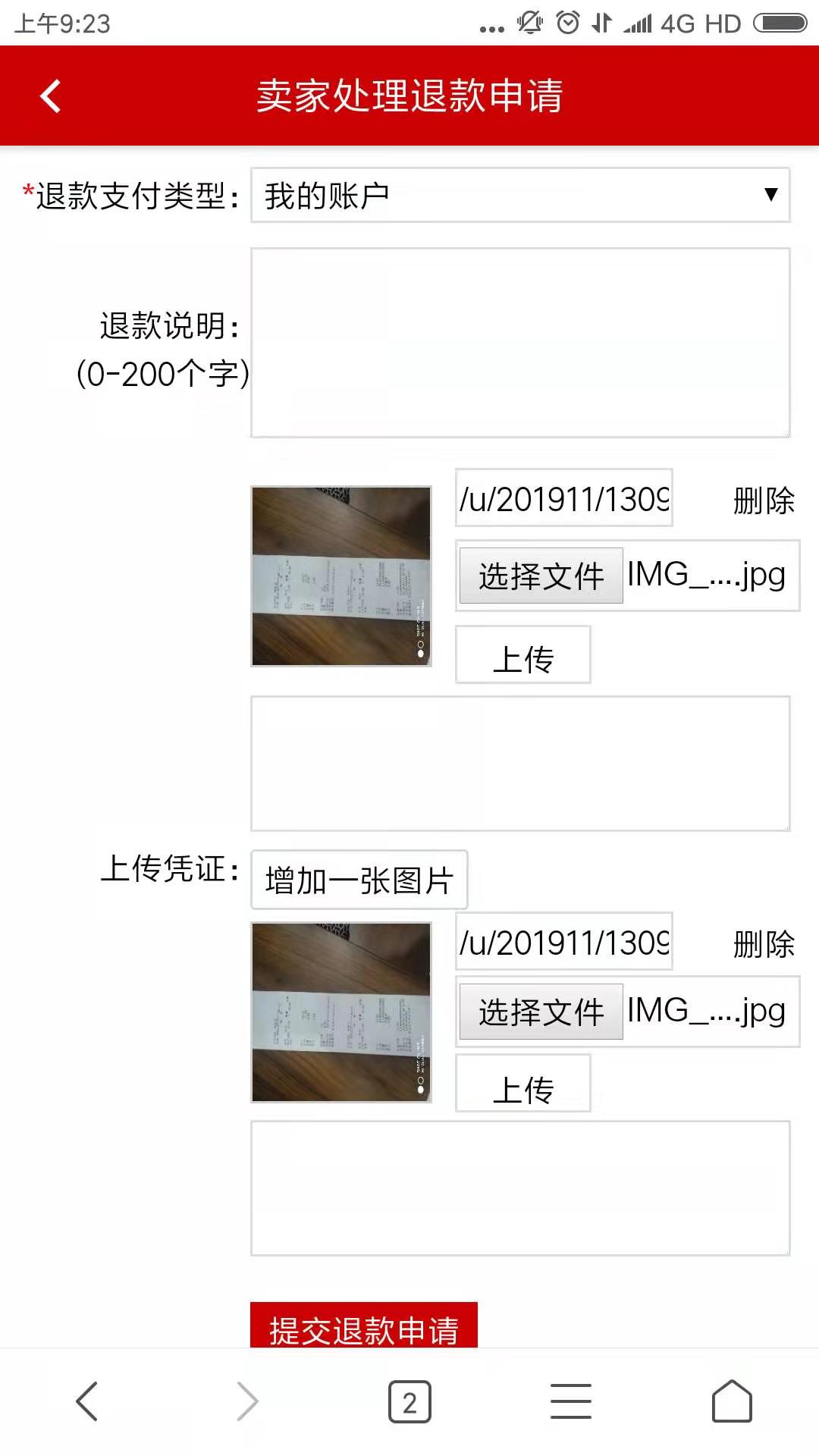This screenshot has width=819, height=1456.
Task: Open the first receipt photo thumbnail
Action: pyautogui.click(x=341, y=576)
